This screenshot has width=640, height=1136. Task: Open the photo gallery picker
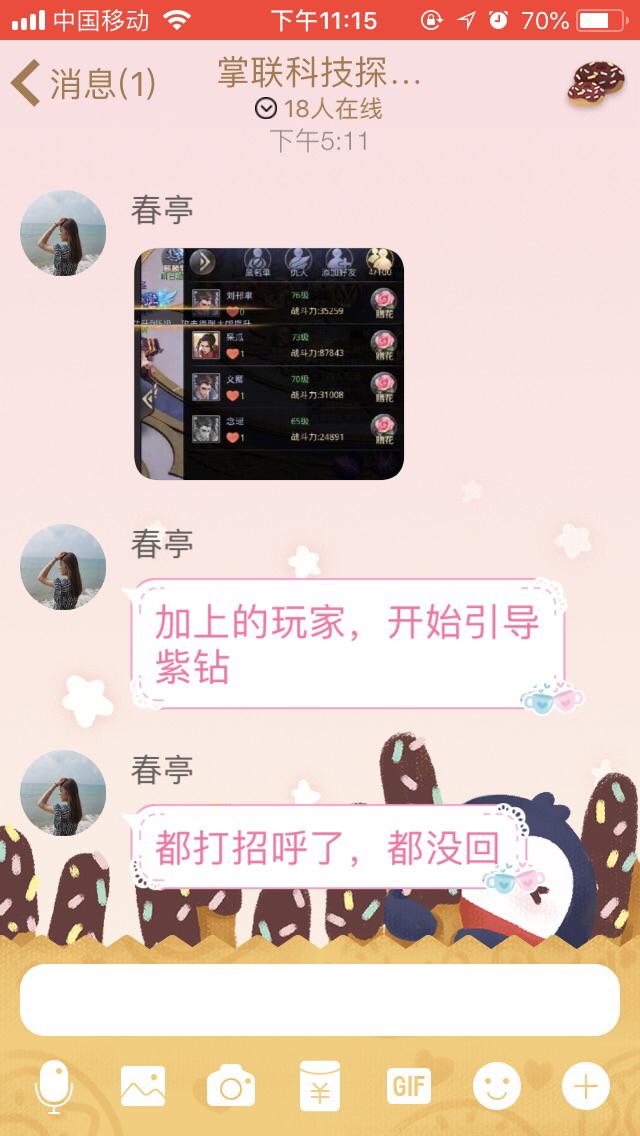point(143,1086)
